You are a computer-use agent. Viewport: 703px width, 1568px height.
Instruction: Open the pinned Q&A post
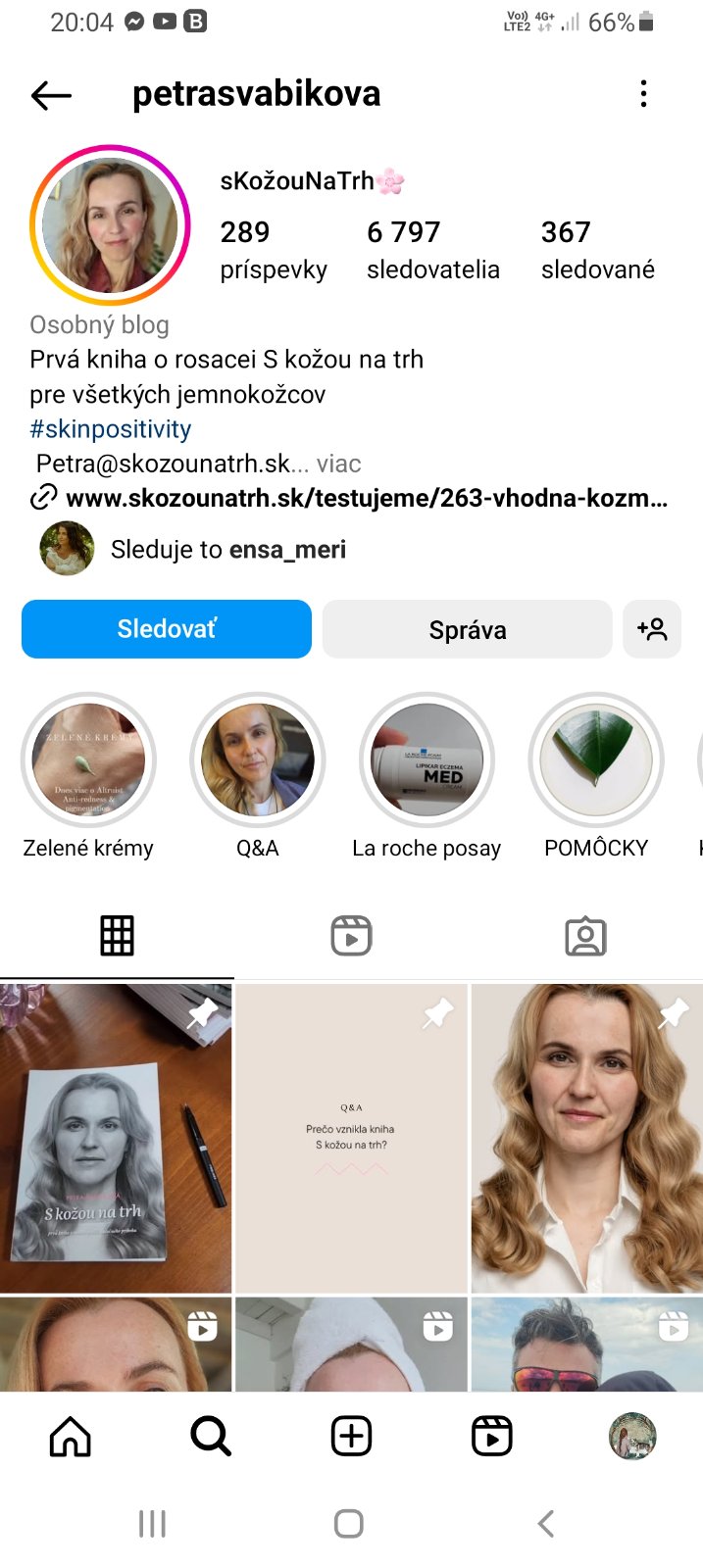pyautogui.click(x=351, y=1139)
